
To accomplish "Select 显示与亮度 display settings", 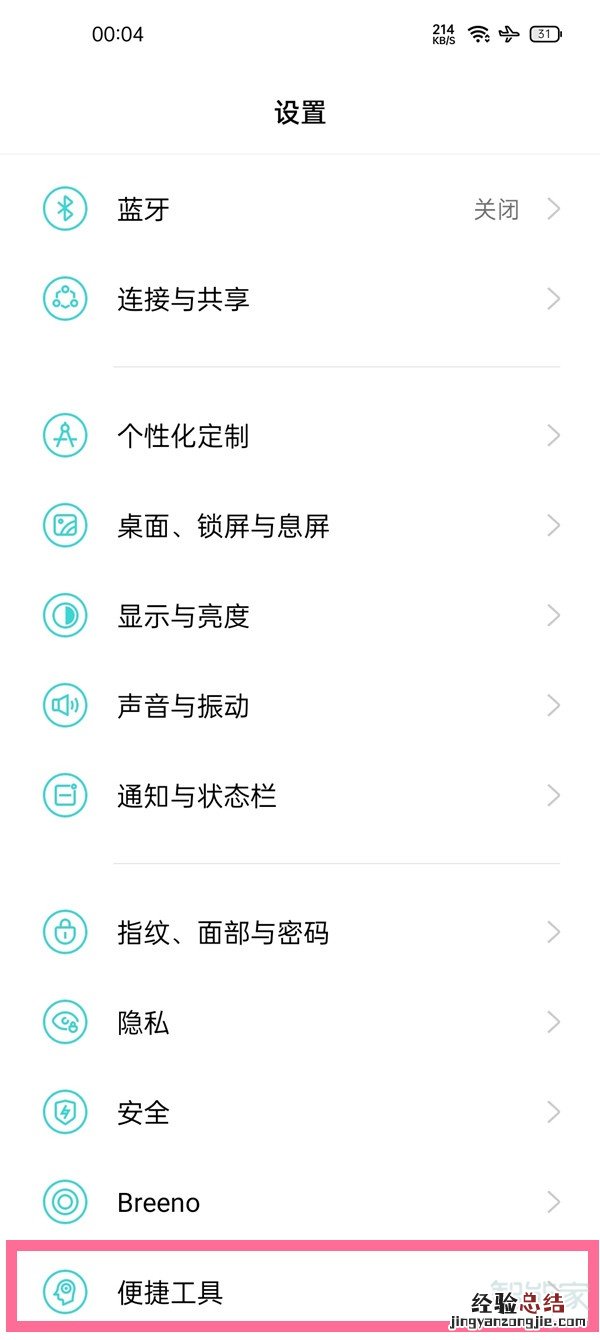I will click(300, 616).
